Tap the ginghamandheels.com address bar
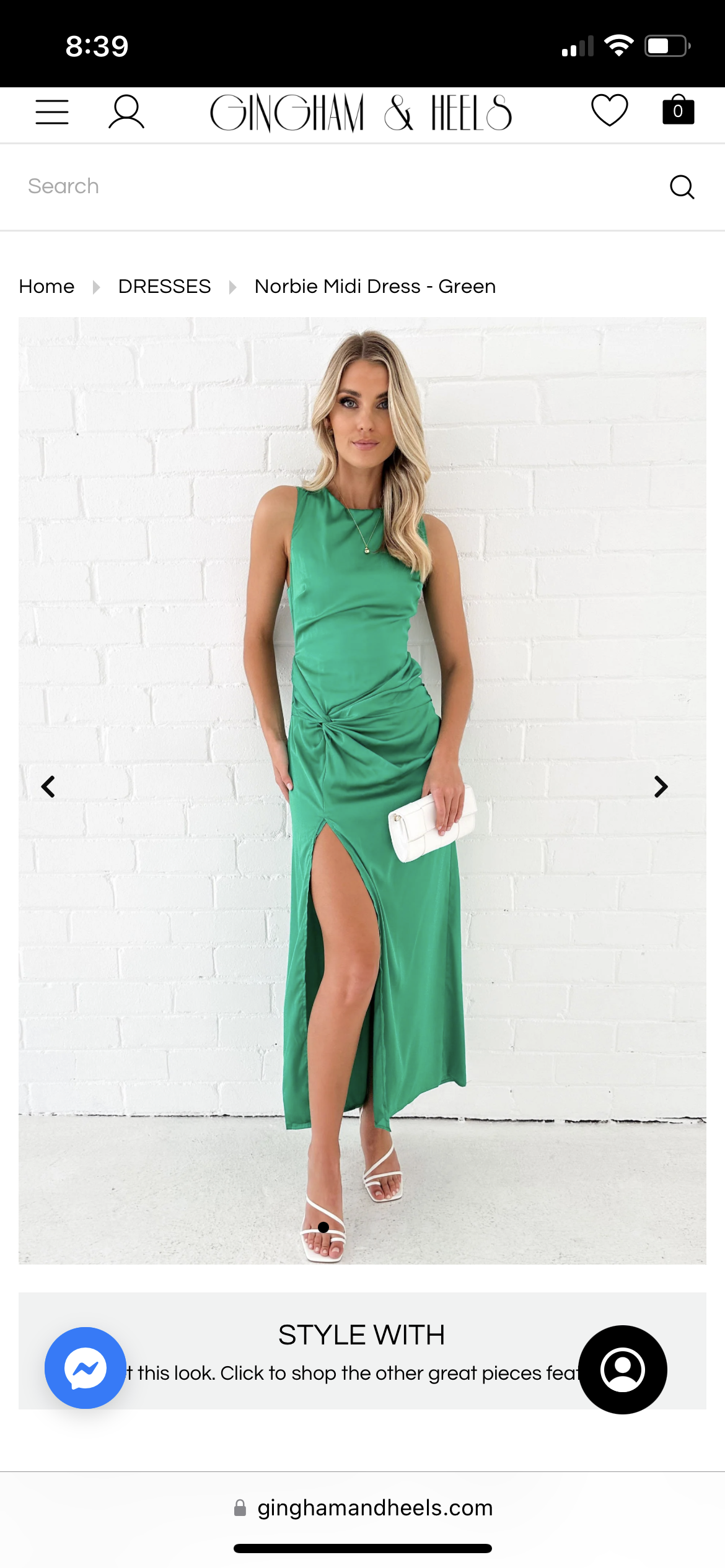This screenshot has width=725, height=1568. click(x=363, y=1508)
